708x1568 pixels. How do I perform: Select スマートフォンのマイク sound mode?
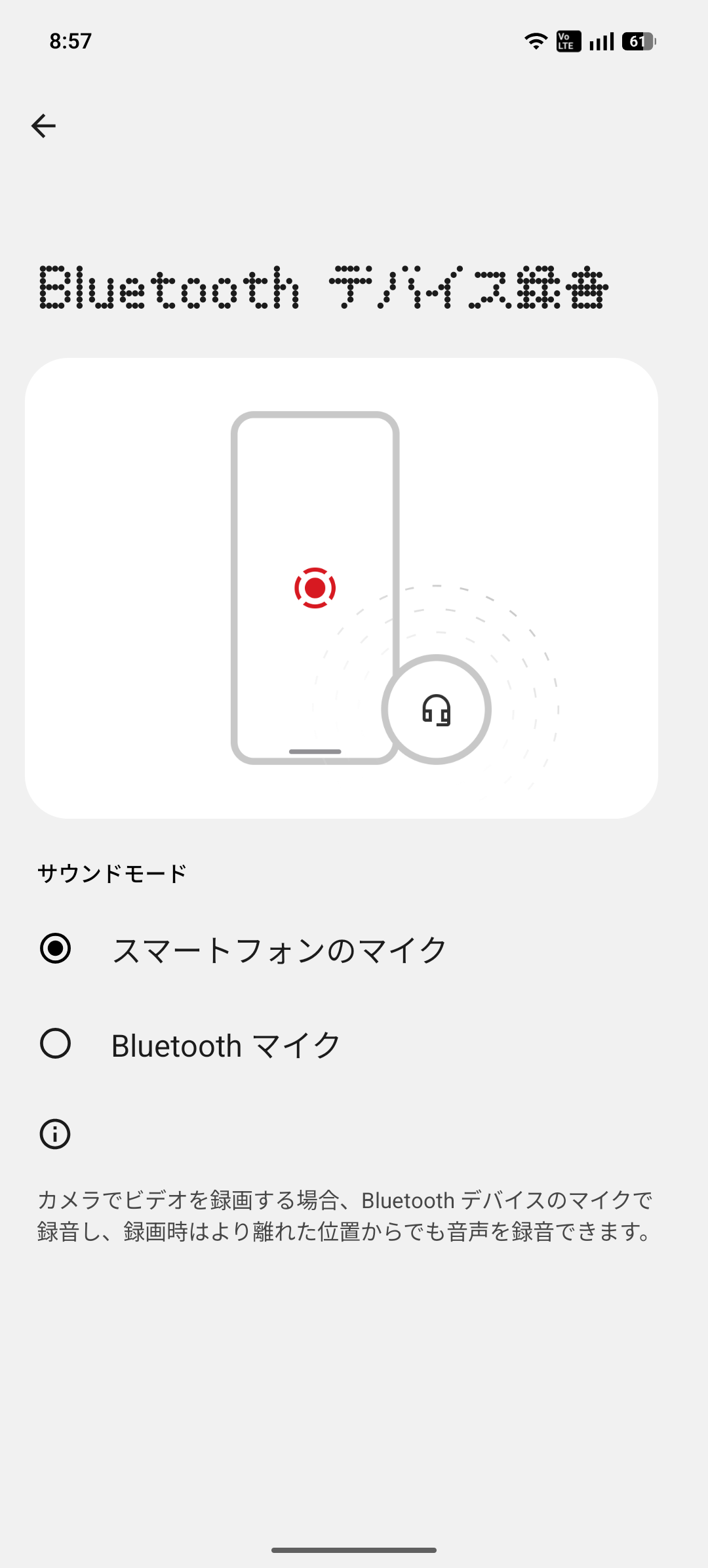click(x=56, y=949)
